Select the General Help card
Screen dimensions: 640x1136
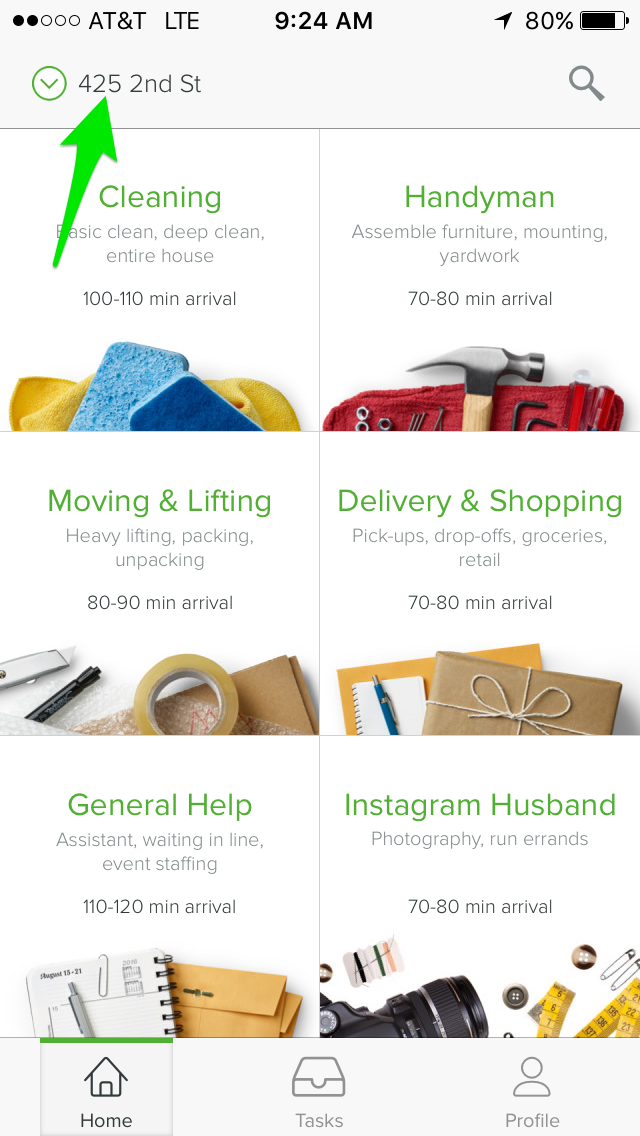pyautogui.click(x=159, y=888)
